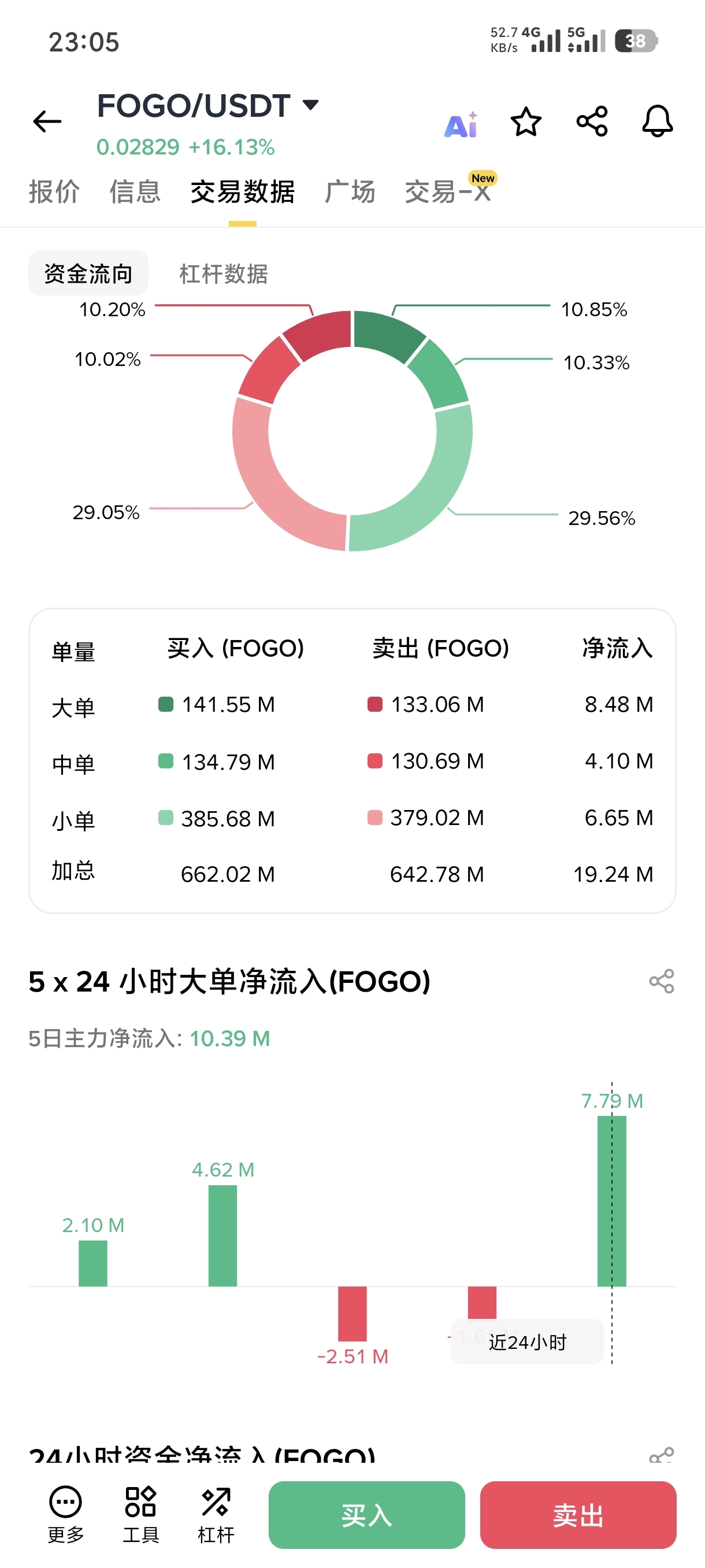The width and height of the screenshot is (705, 1568).
Task: Switch to 杠杆数据 segment
Action: [223, 273]
